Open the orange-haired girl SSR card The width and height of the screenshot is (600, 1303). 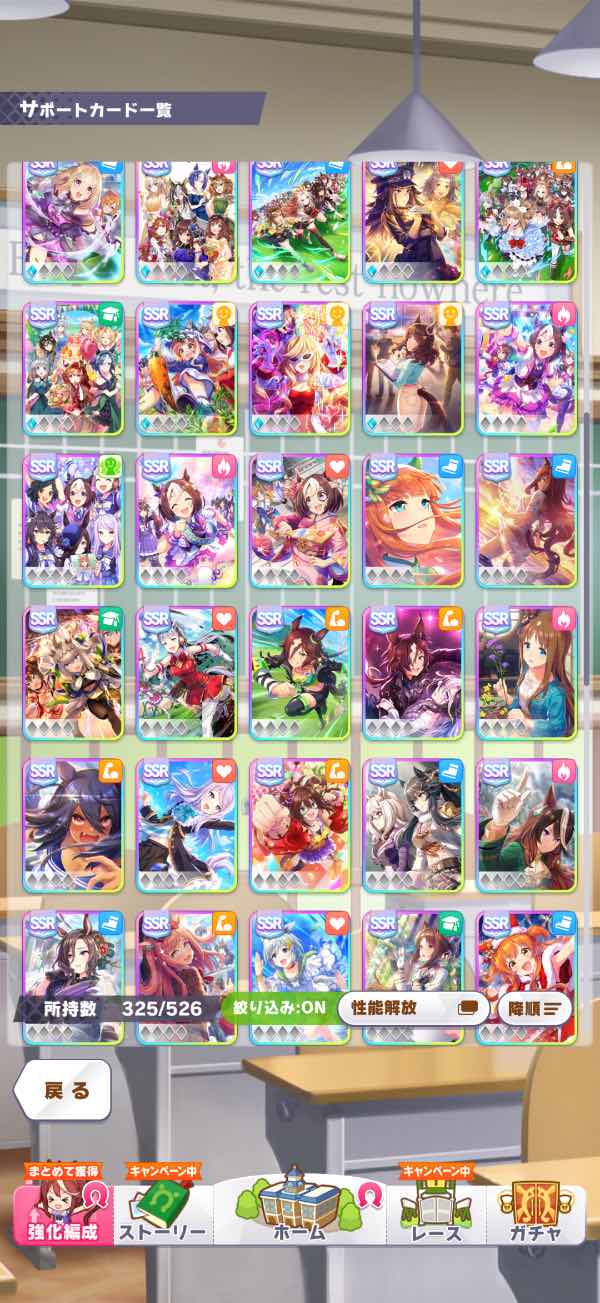point(413,520)
